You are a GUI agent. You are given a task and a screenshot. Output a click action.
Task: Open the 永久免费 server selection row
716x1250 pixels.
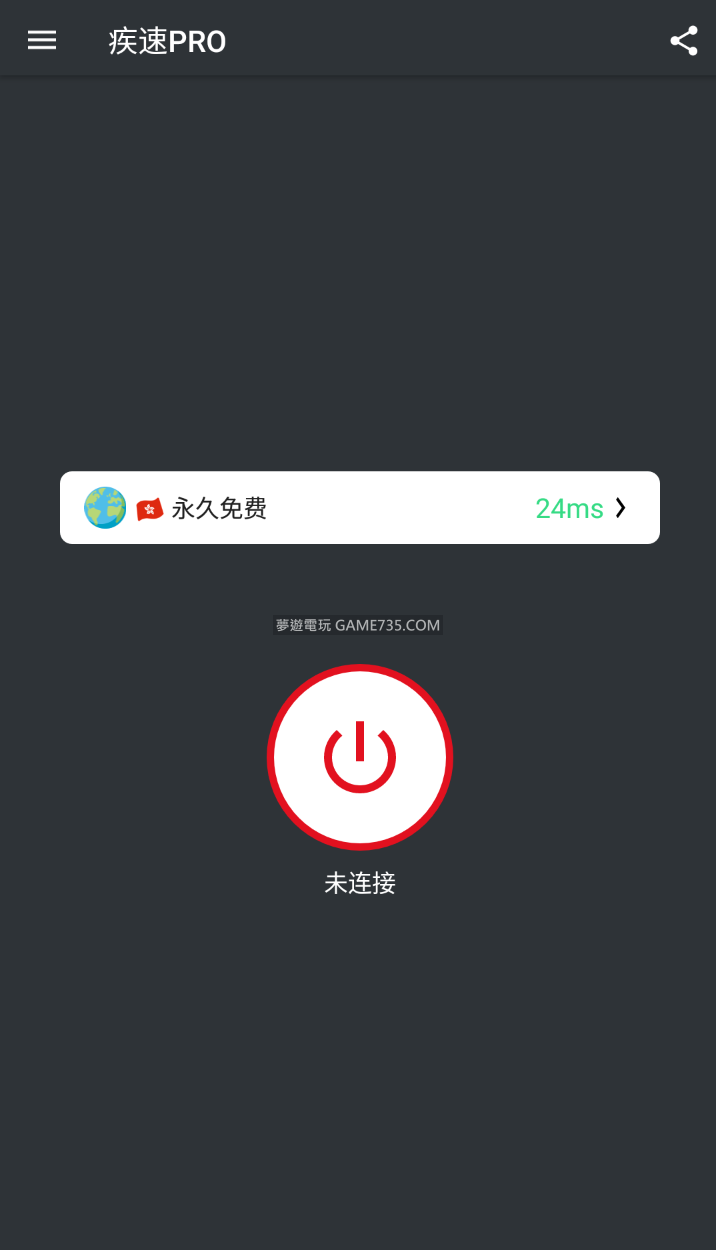click(x=359, y=508)
